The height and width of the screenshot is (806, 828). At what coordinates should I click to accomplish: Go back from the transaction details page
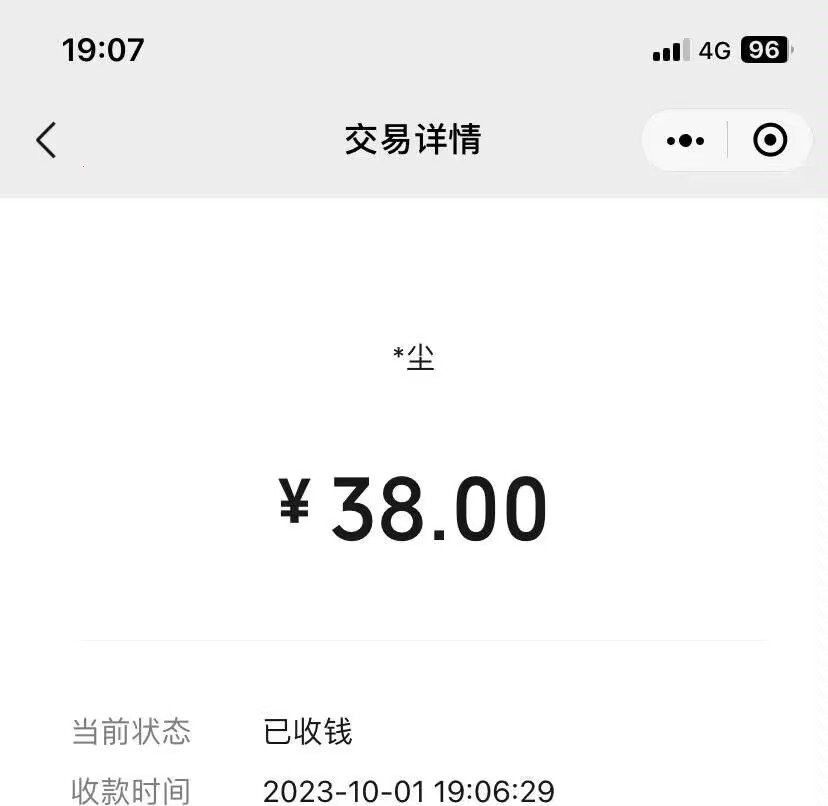click(x=46, y=140)
